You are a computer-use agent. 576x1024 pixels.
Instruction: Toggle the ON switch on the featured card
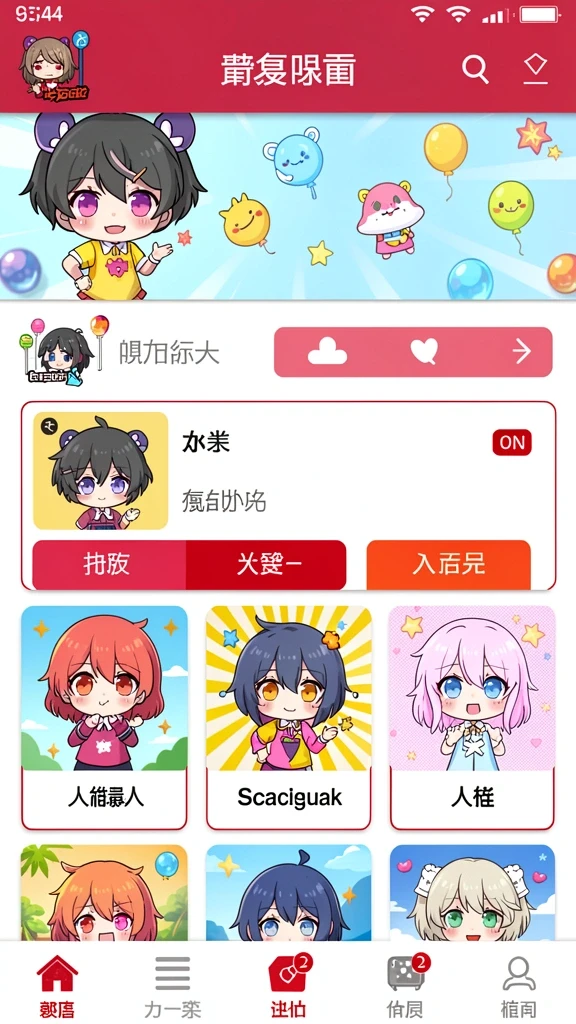(512, 443)
